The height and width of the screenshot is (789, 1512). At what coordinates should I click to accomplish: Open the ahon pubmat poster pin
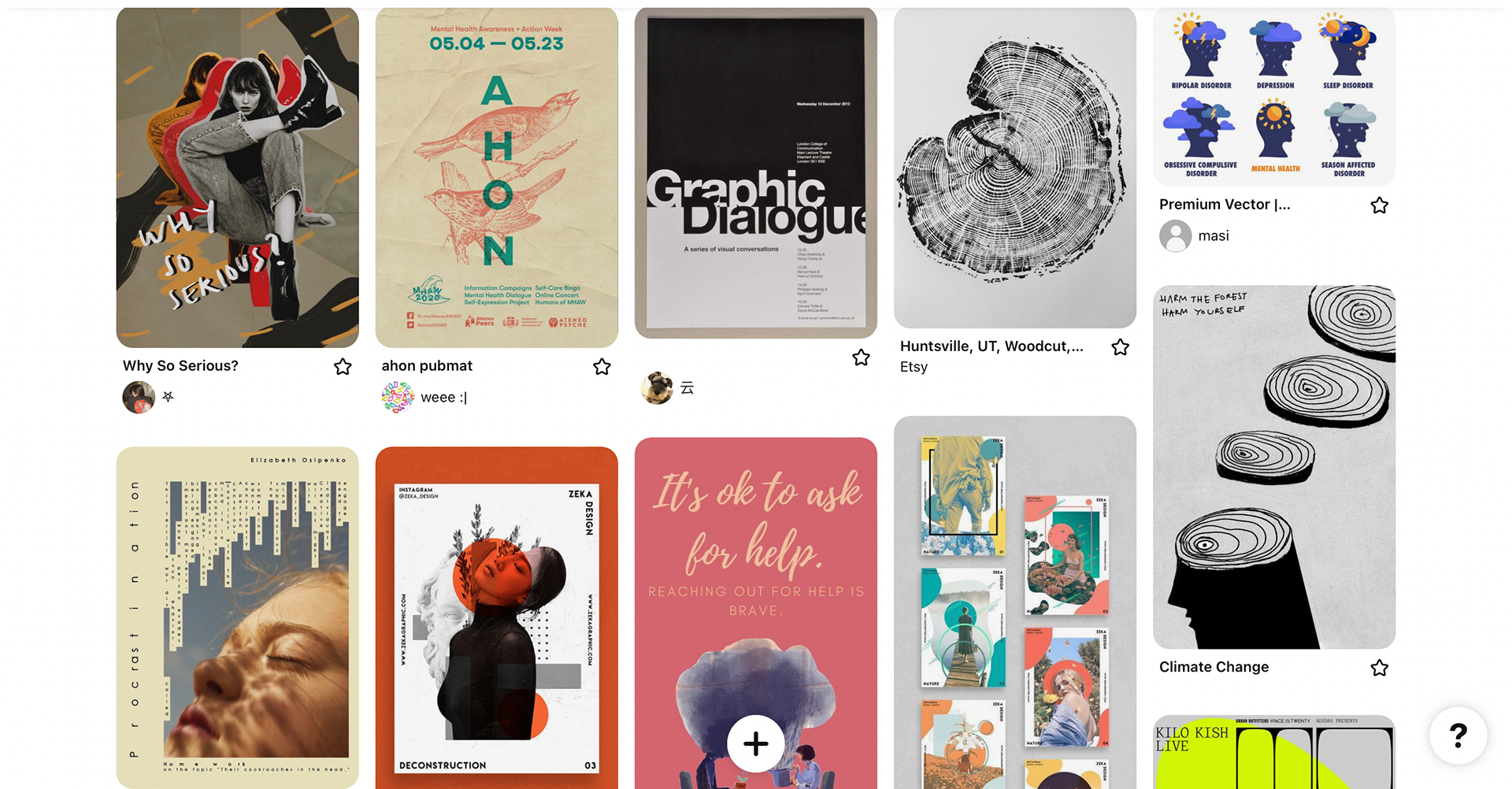[x=497, y=177]
